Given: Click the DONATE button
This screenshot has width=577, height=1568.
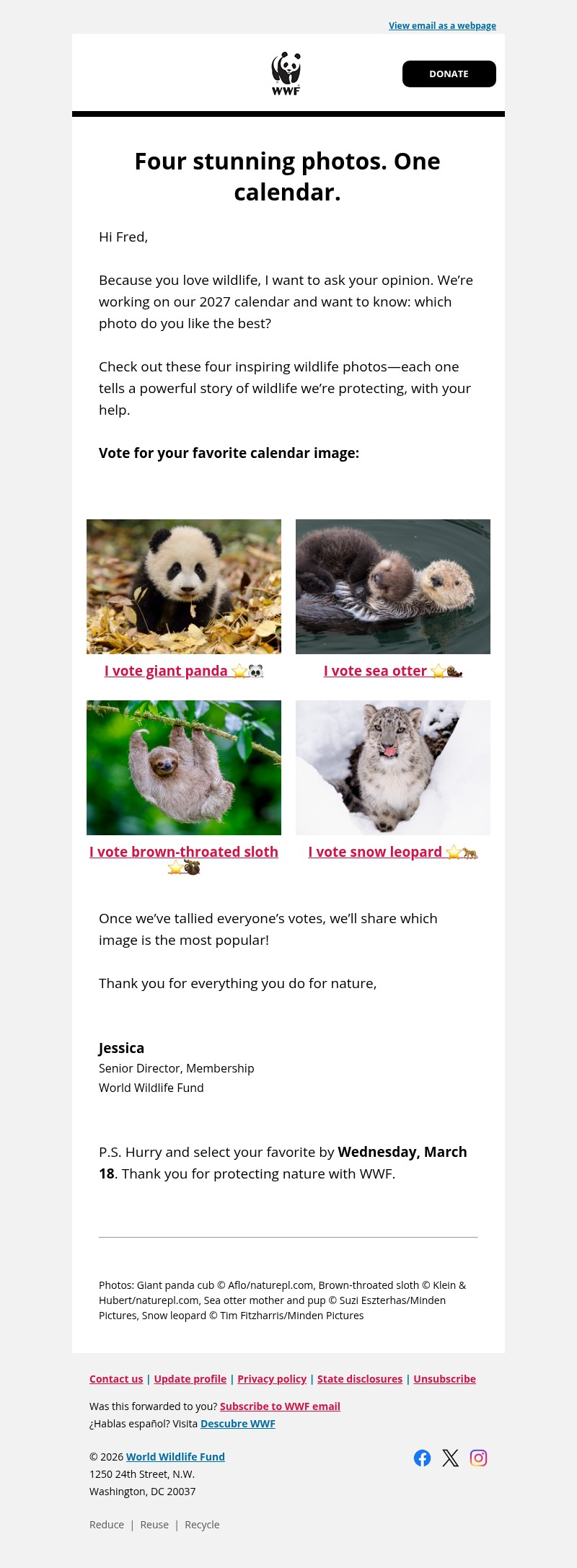Looking at the screenshot, I should pos(449,73).
